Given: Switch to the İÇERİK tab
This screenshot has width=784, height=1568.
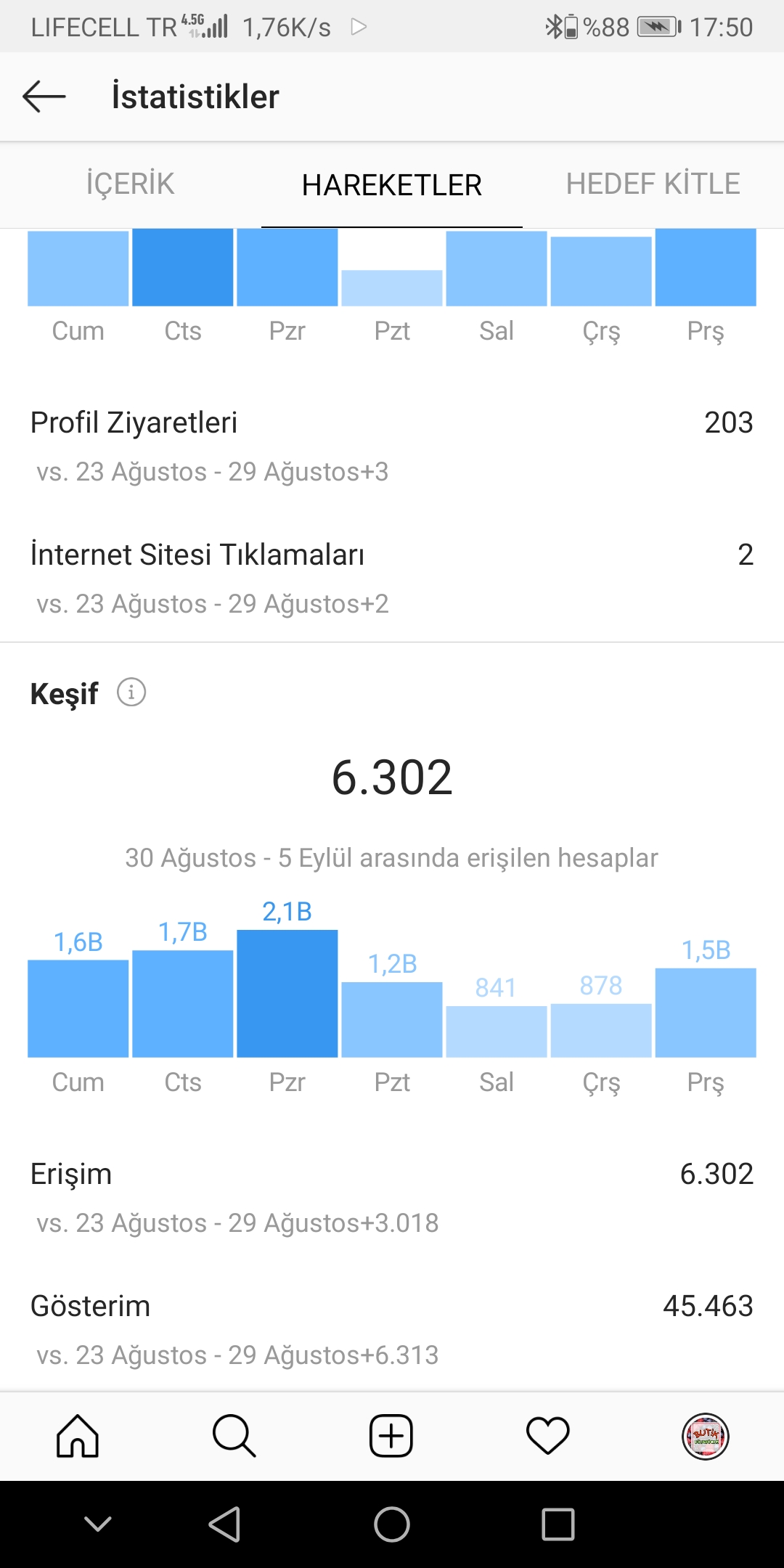Looking at the screenshot, I should tap(131, 184).
